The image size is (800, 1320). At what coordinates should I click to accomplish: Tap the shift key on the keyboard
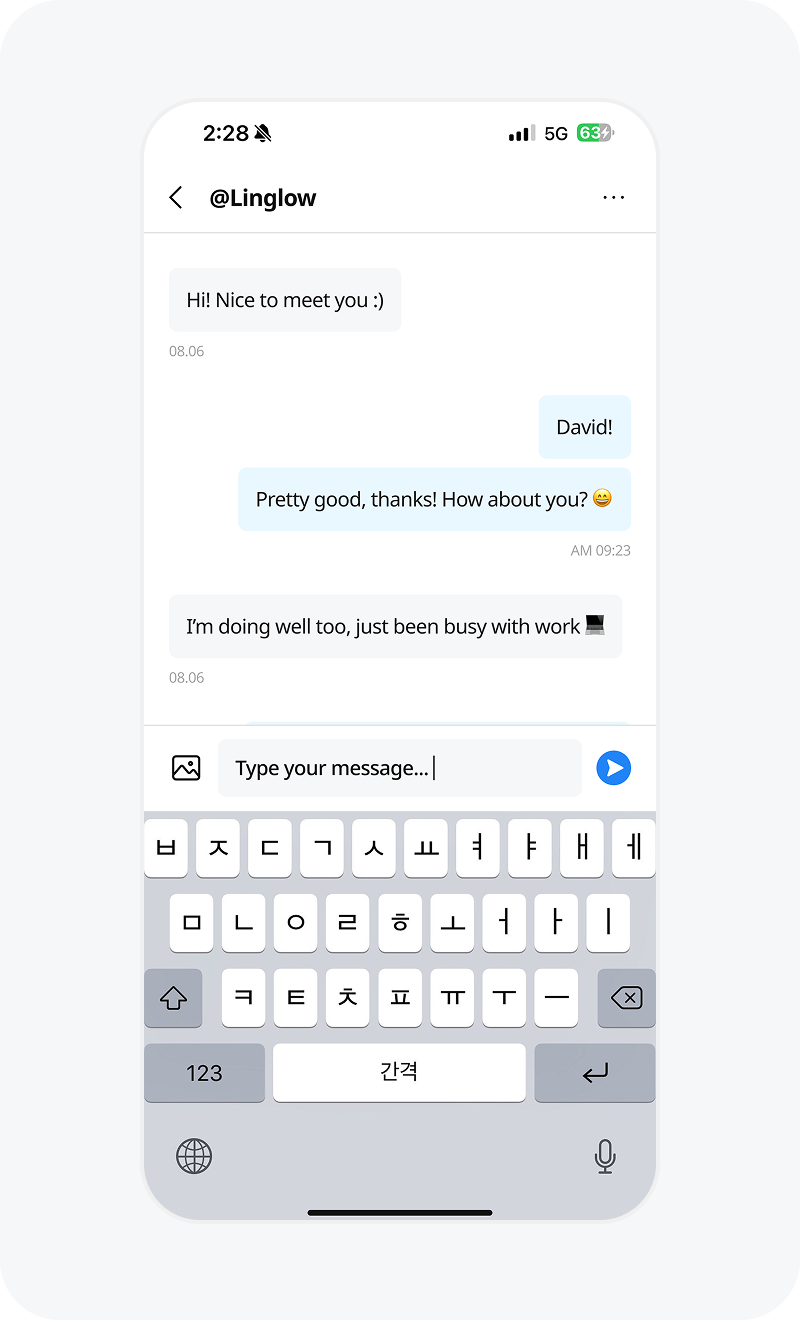(173, 998)
